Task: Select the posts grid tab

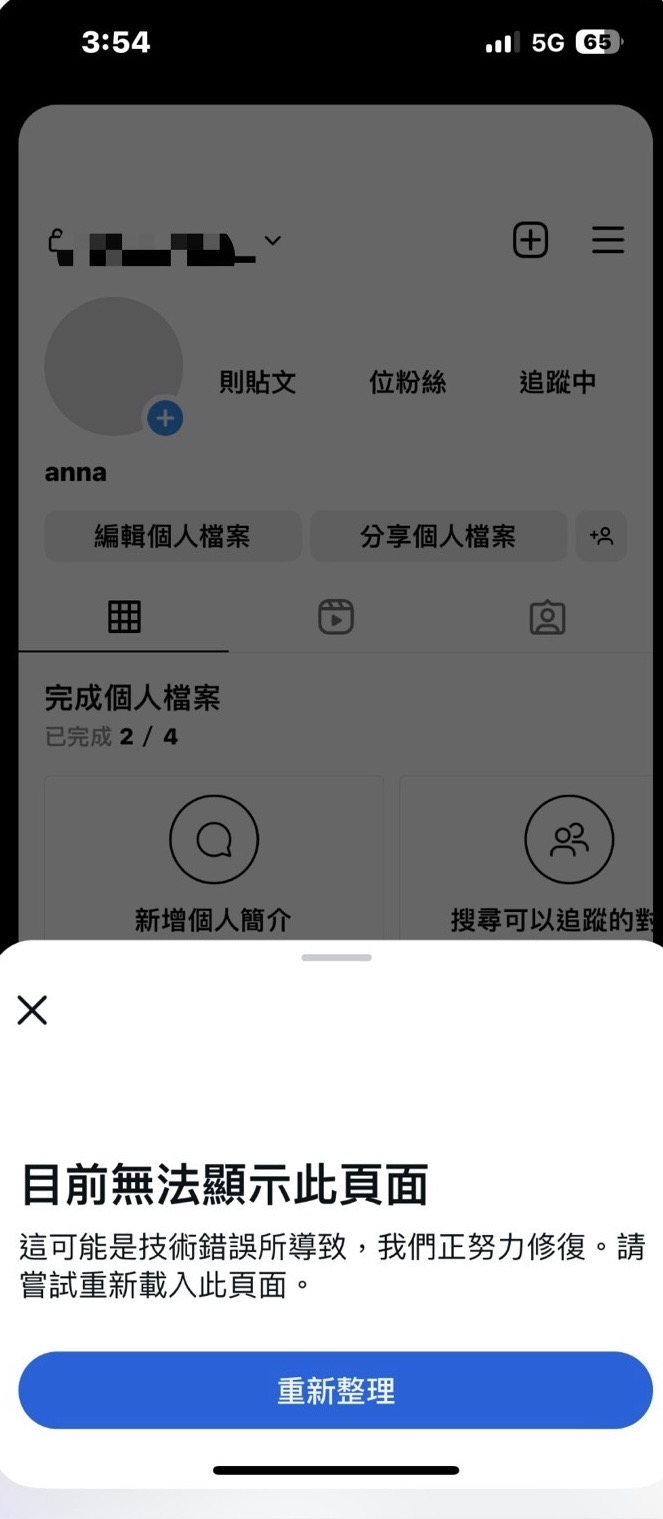Action: tap(124, 617)
